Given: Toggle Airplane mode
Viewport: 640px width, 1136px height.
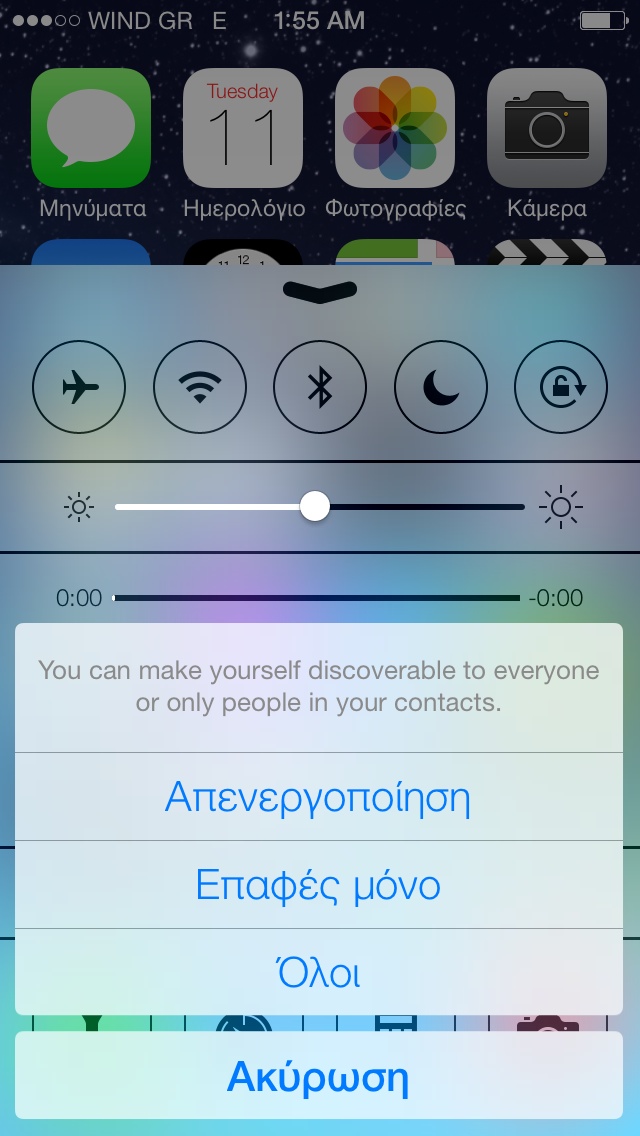Looking at the screenshot, I should coord(80,386).
